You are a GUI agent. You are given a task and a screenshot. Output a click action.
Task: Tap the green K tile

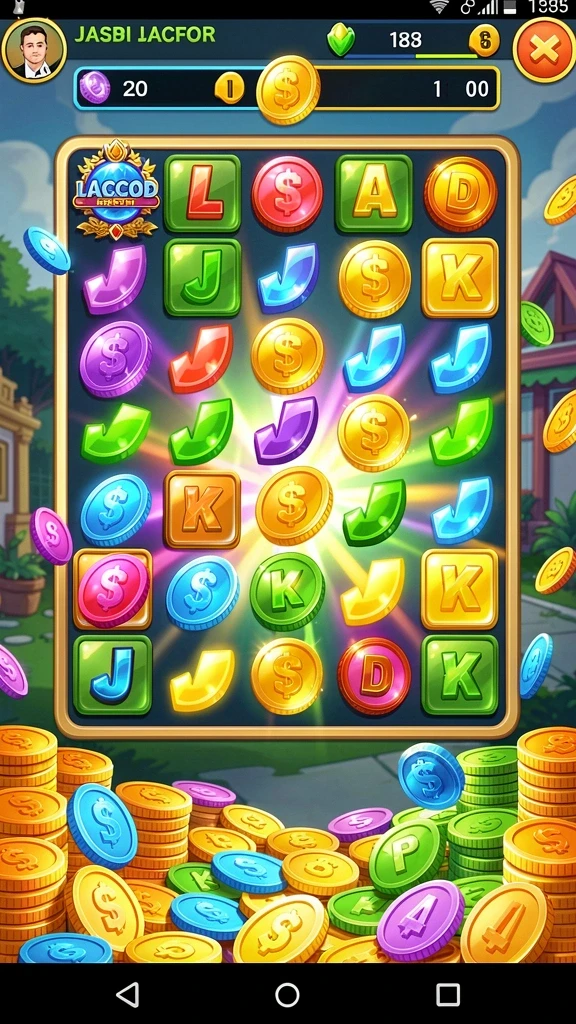460,675
